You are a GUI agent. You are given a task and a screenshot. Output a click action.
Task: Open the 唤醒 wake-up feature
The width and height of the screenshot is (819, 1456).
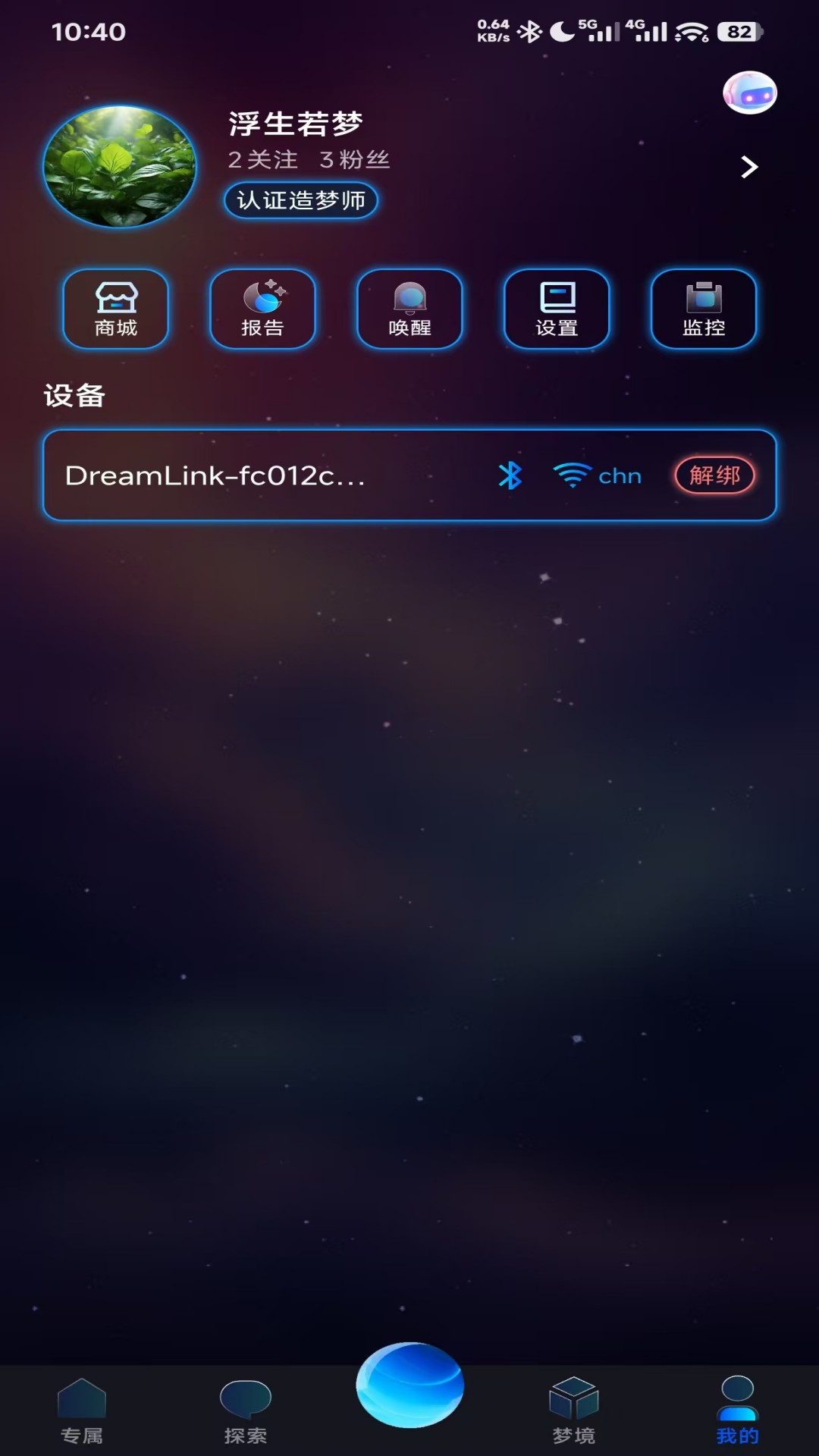click(x=409, y=309)
